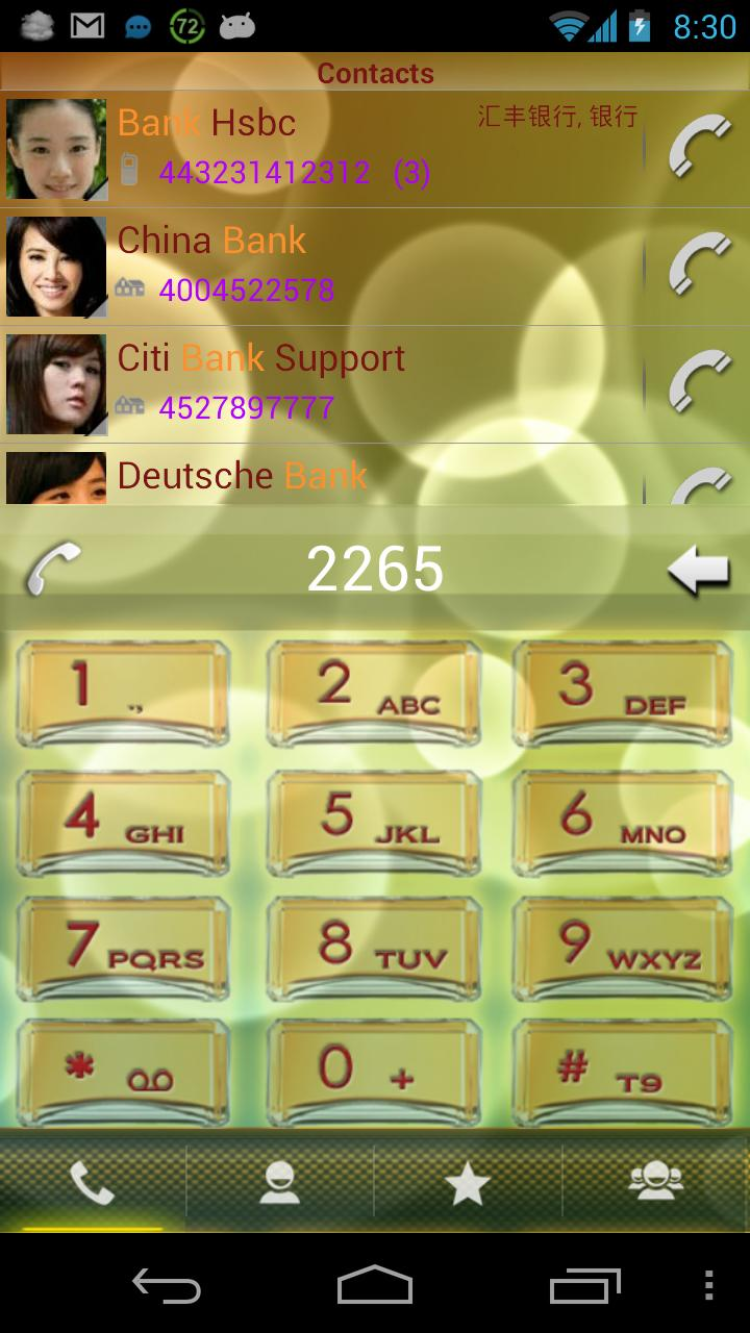Image resolution: width=750 pixels, height=1333 pixels.
Task: Enter 2 ABC on the dialpad
Action: coord(373,692)
